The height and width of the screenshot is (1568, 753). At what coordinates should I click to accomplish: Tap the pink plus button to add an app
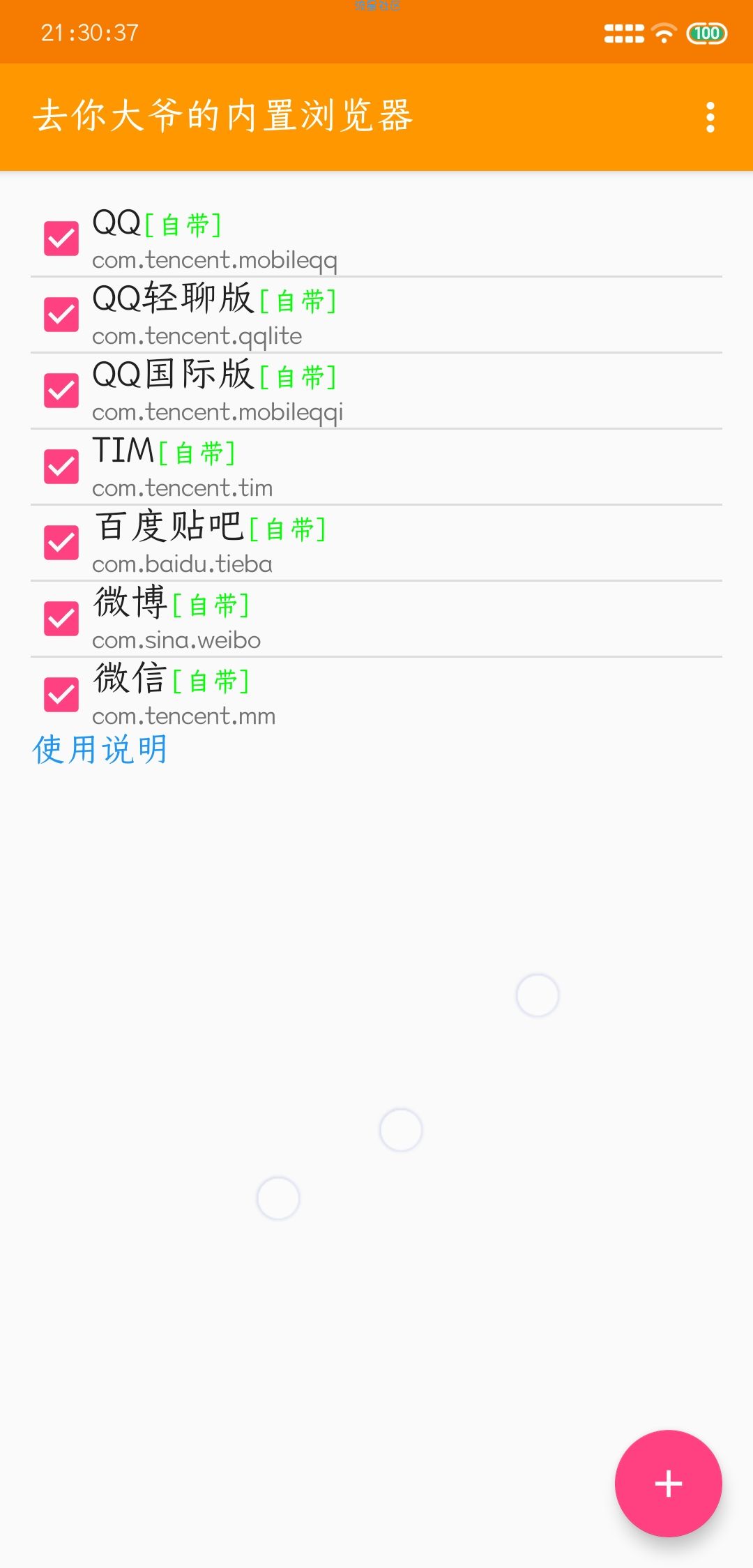[668, 1483]
